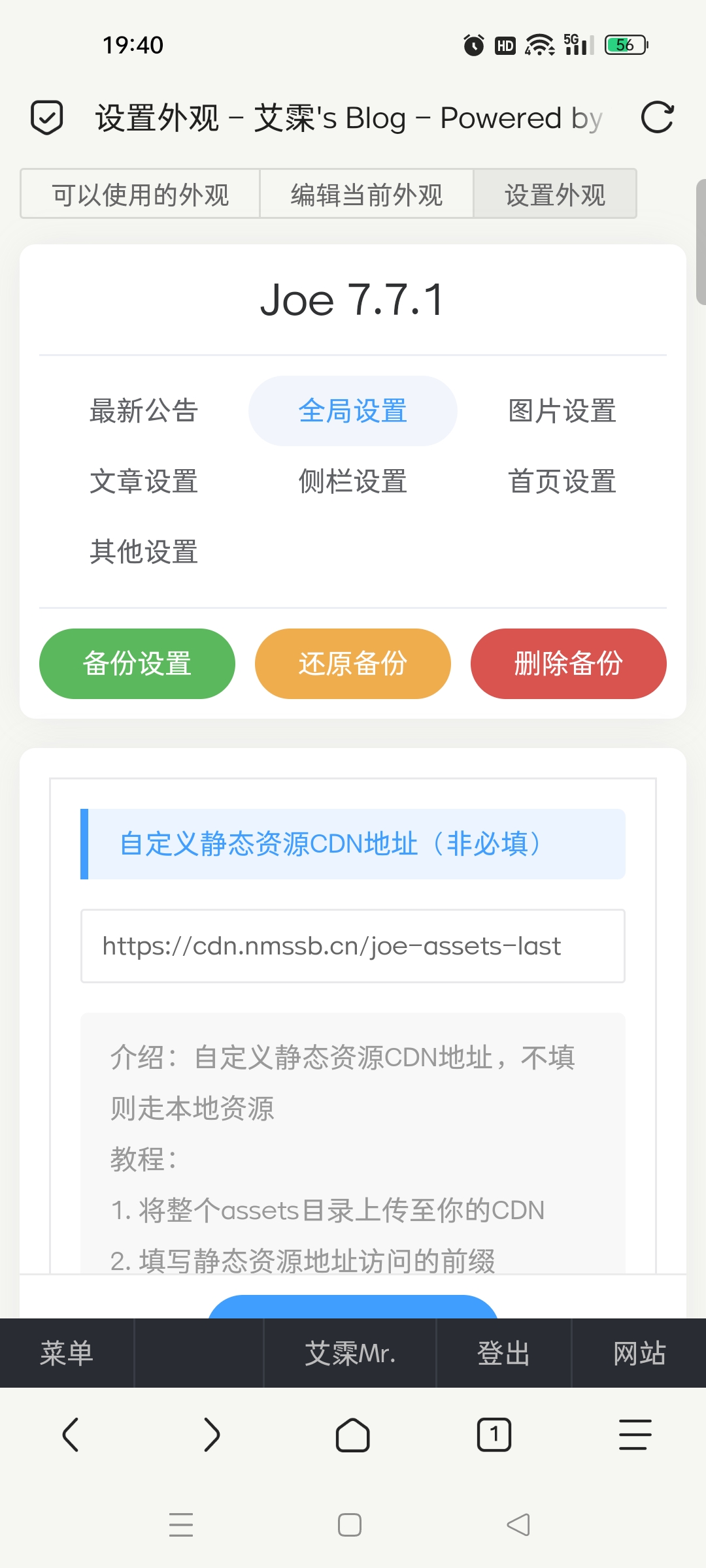The image size is (706, 1568).
Task: Go to 首页设置 section
Action: (x=562, y=482)
